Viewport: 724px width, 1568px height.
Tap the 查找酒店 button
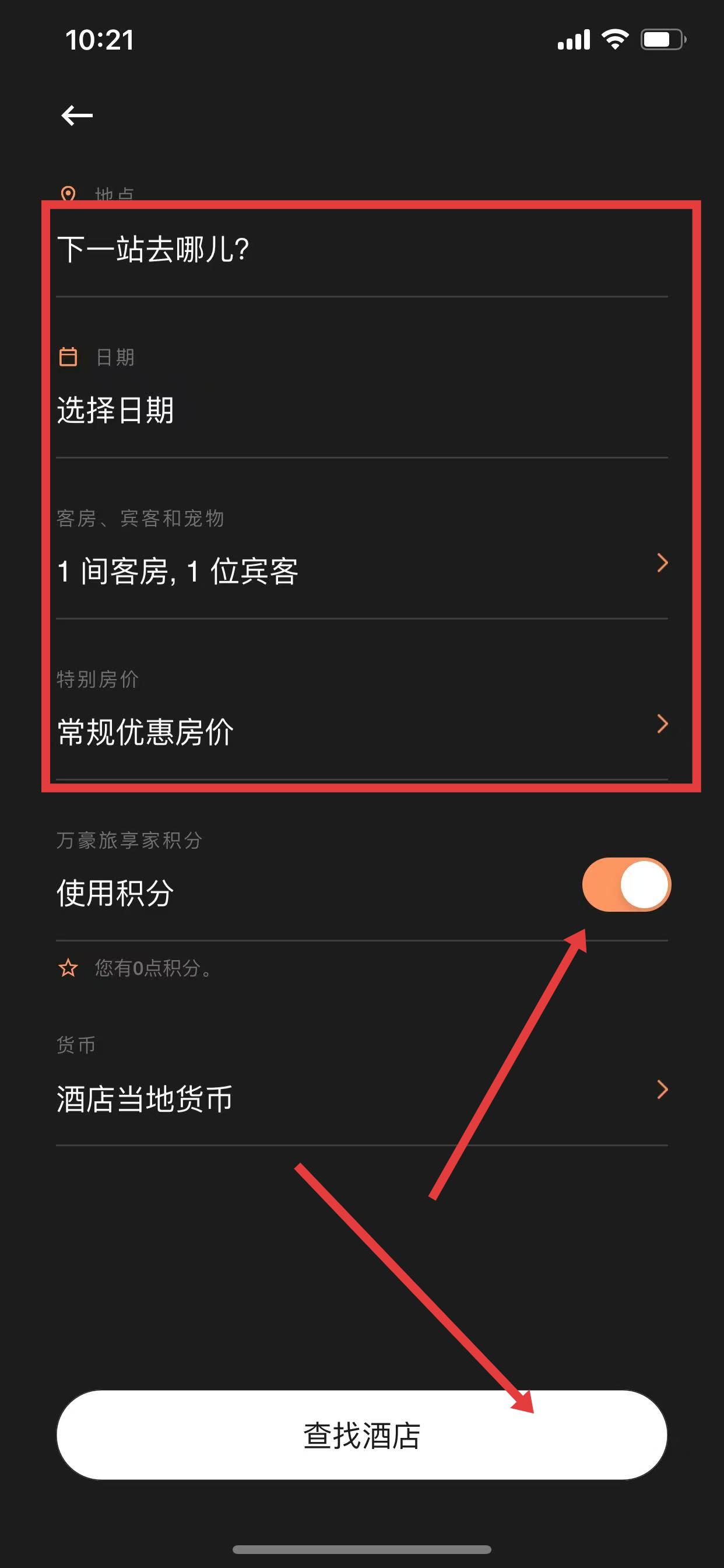(361, 1434)
